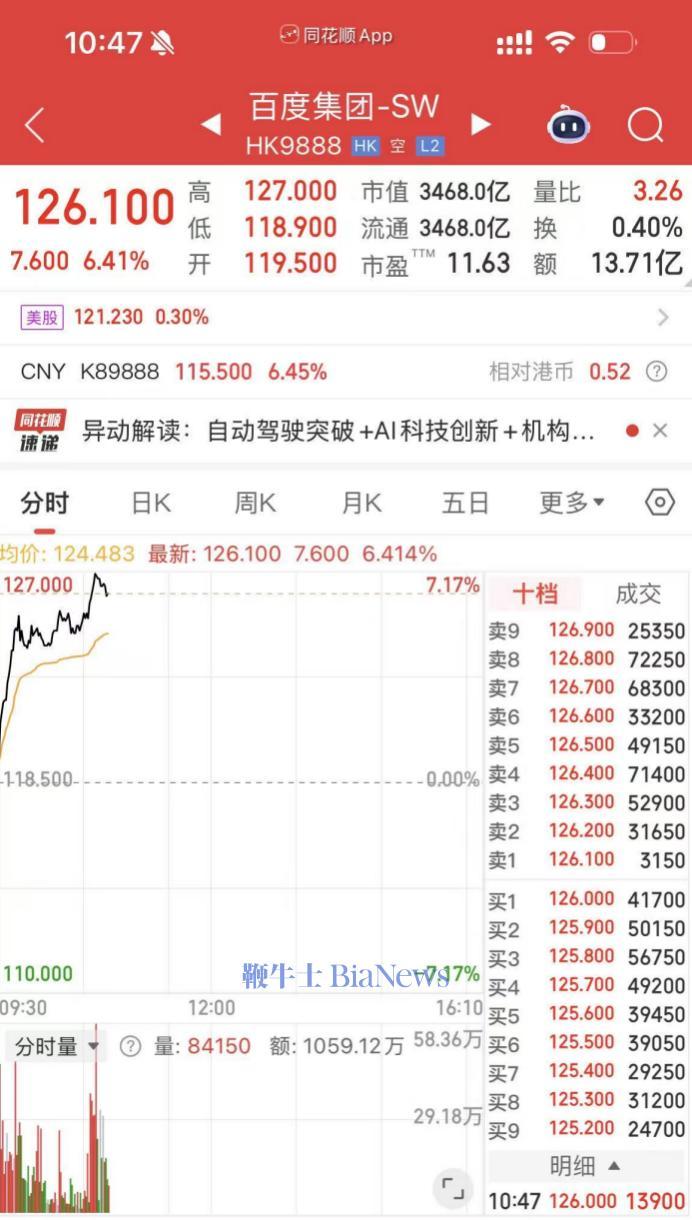
Task: Open the stock search
Action: pyautogui.click(x=645, y=126)
